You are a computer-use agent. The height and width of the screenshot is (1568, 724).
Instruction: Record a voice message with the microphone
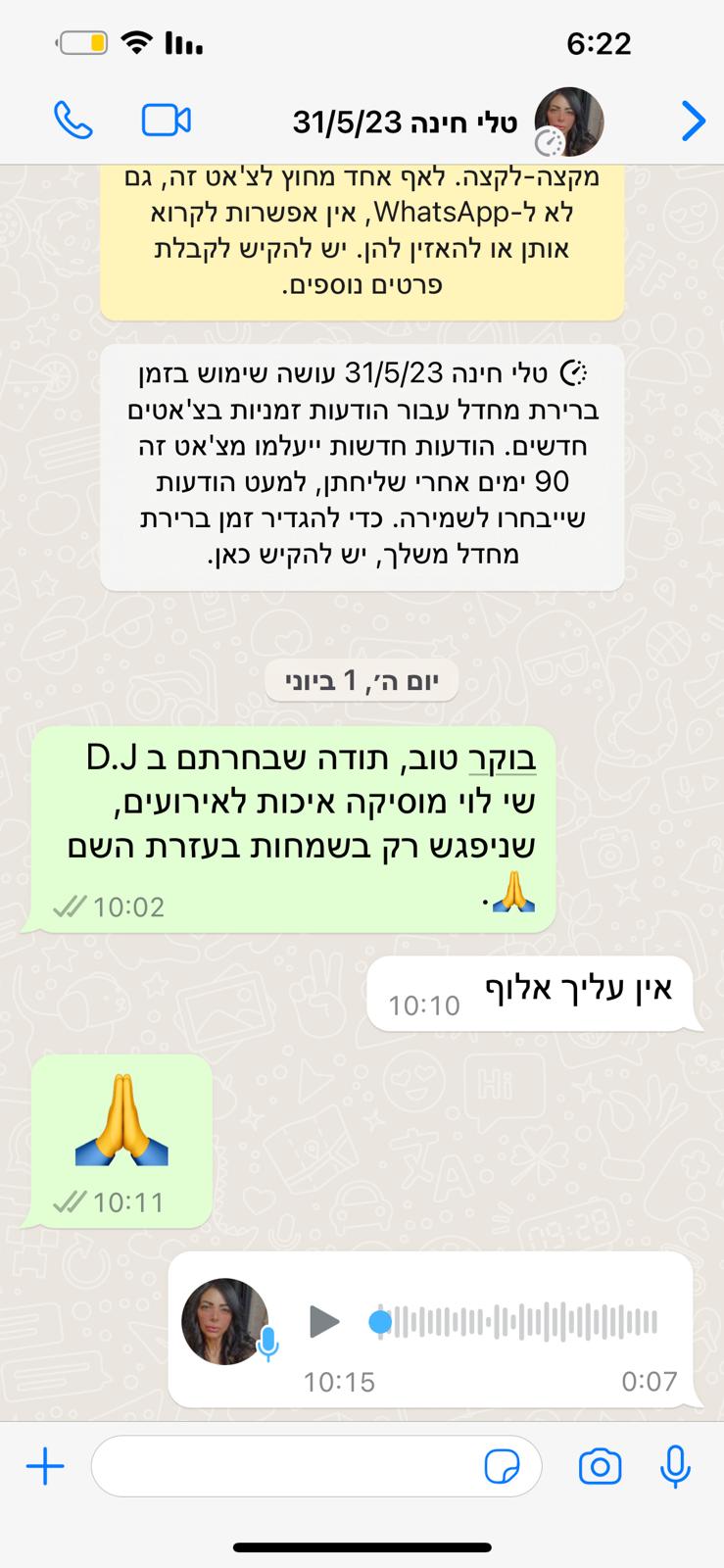[675, 1466]
